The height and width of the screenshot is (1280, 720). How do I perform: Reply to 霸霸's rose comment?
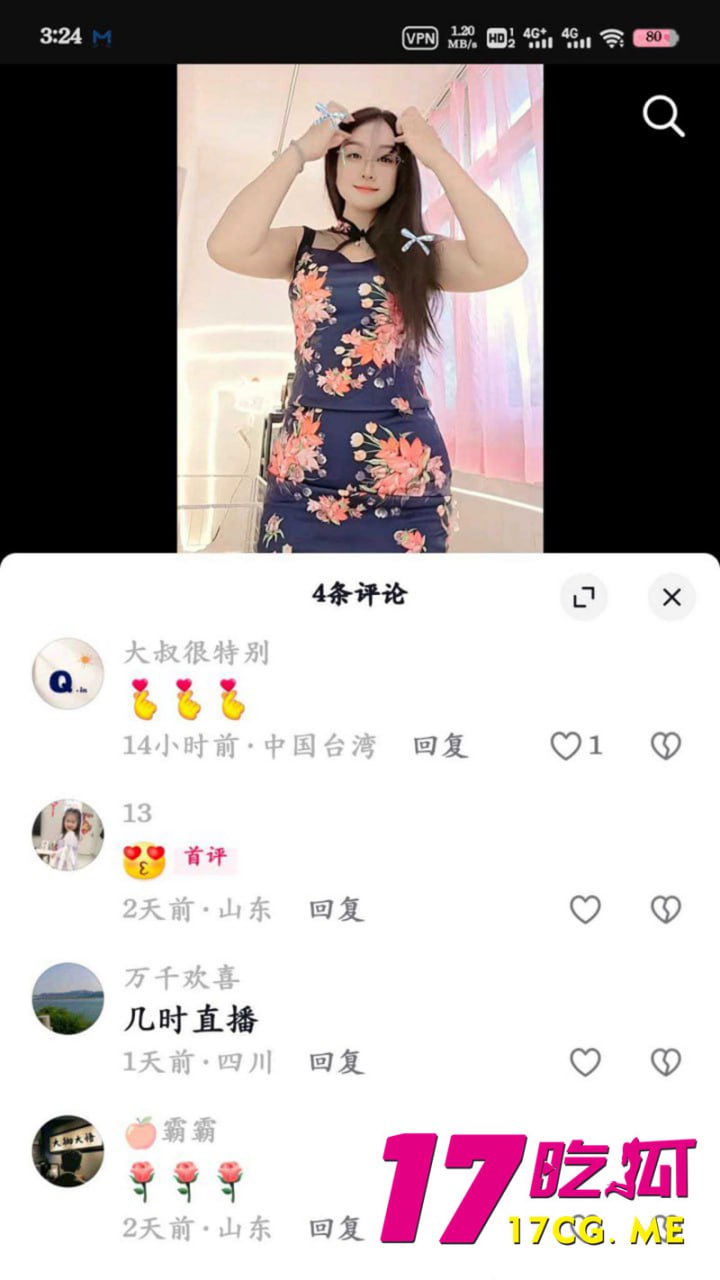[336, 1228]
